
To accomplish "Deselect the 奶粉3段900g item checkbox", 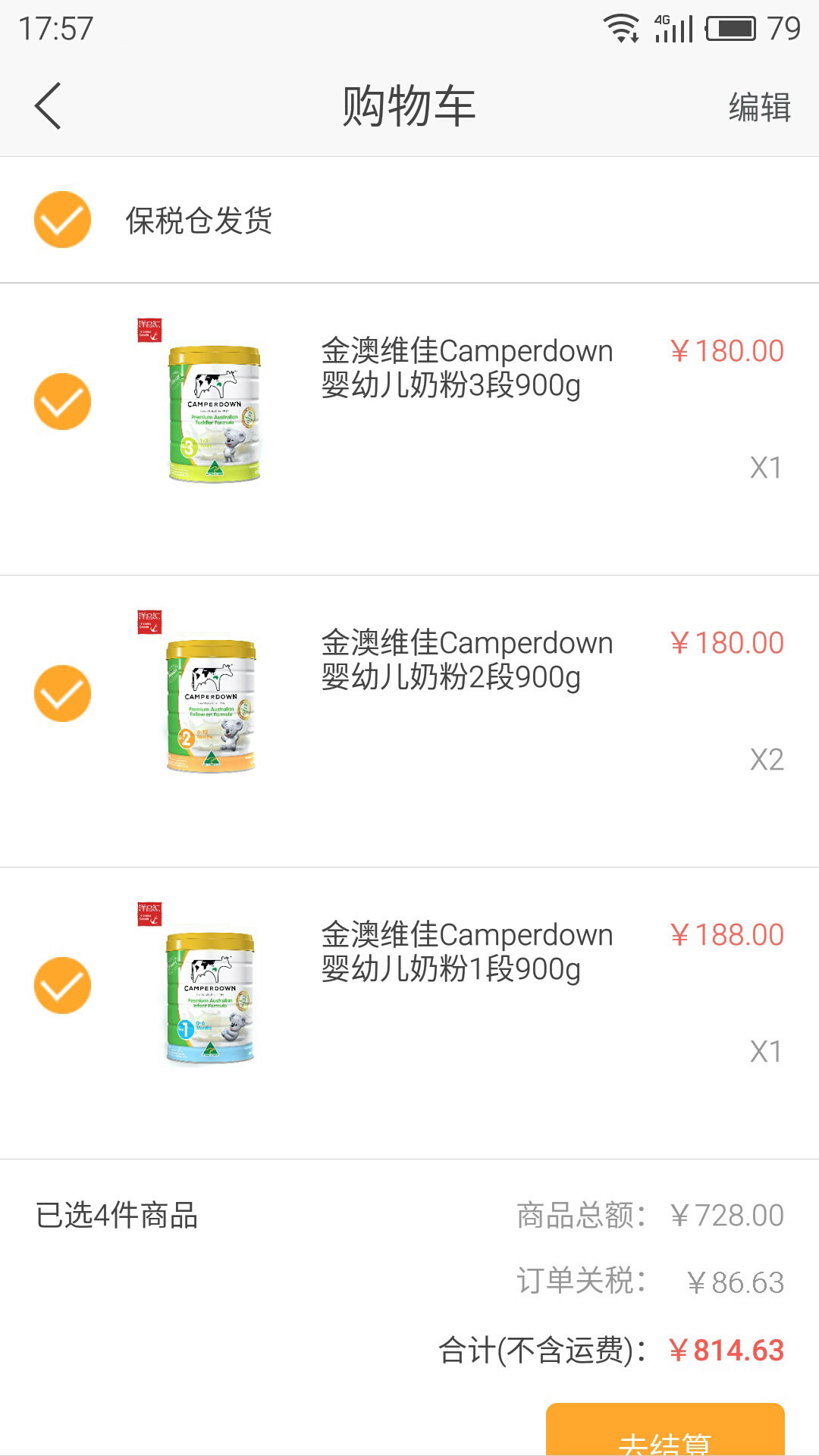I will pos(62,401).
